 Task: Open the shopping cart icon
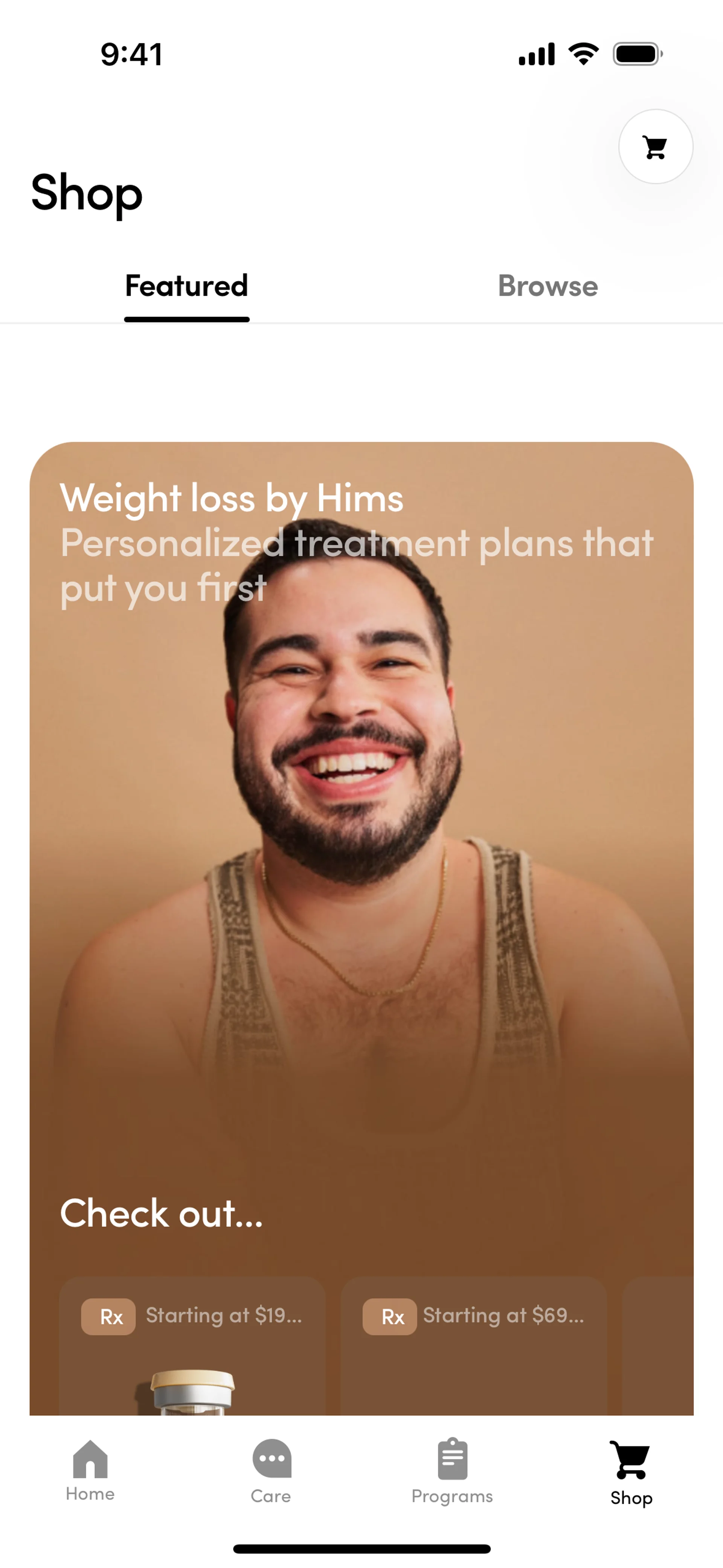point(656,147)
